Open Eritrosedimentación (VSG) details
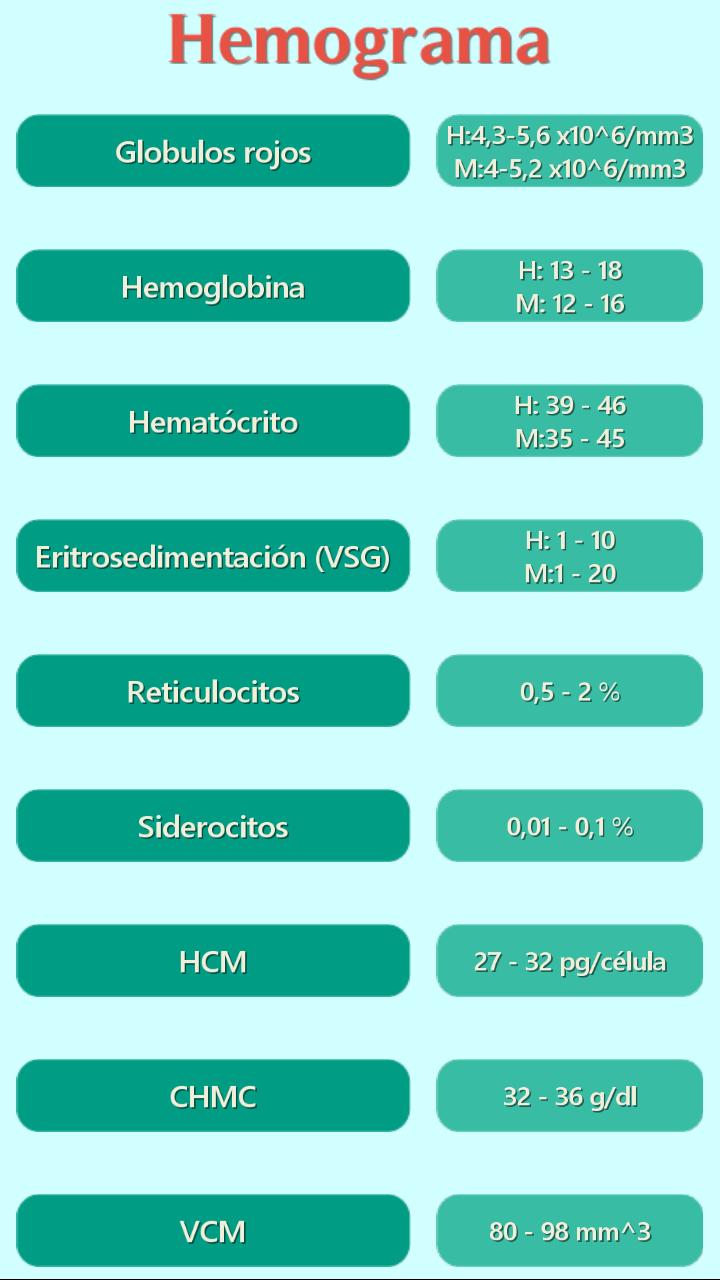720x1280 pixels. click(x=213, y=556)
